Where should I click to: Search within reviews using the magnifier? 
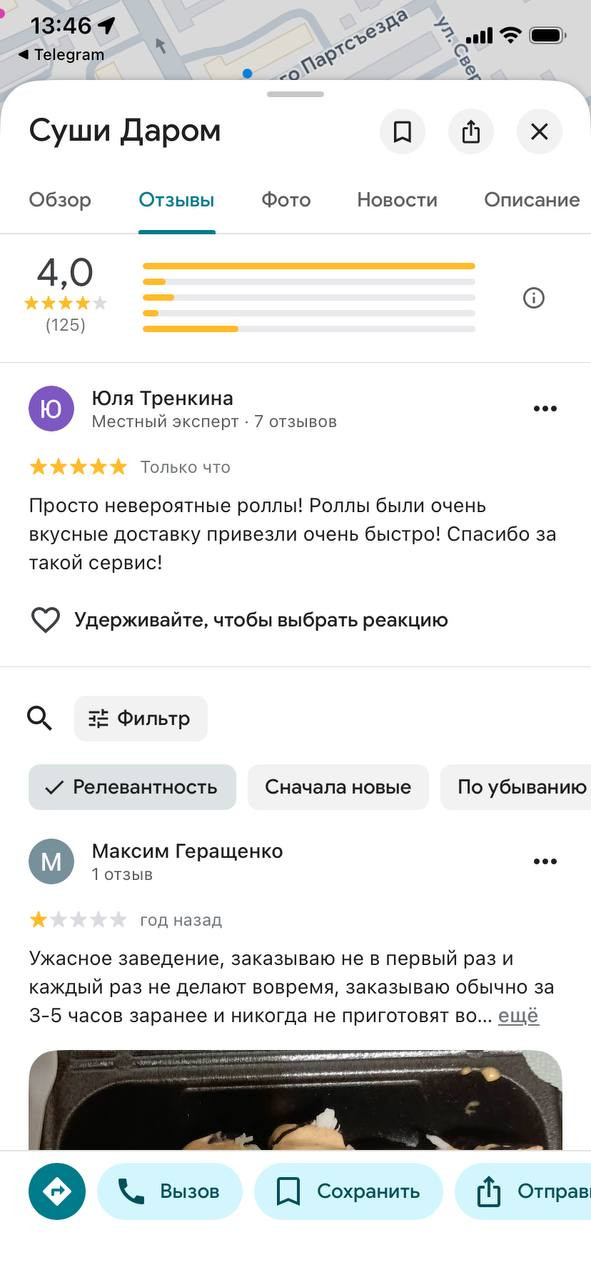click(39, 718)
